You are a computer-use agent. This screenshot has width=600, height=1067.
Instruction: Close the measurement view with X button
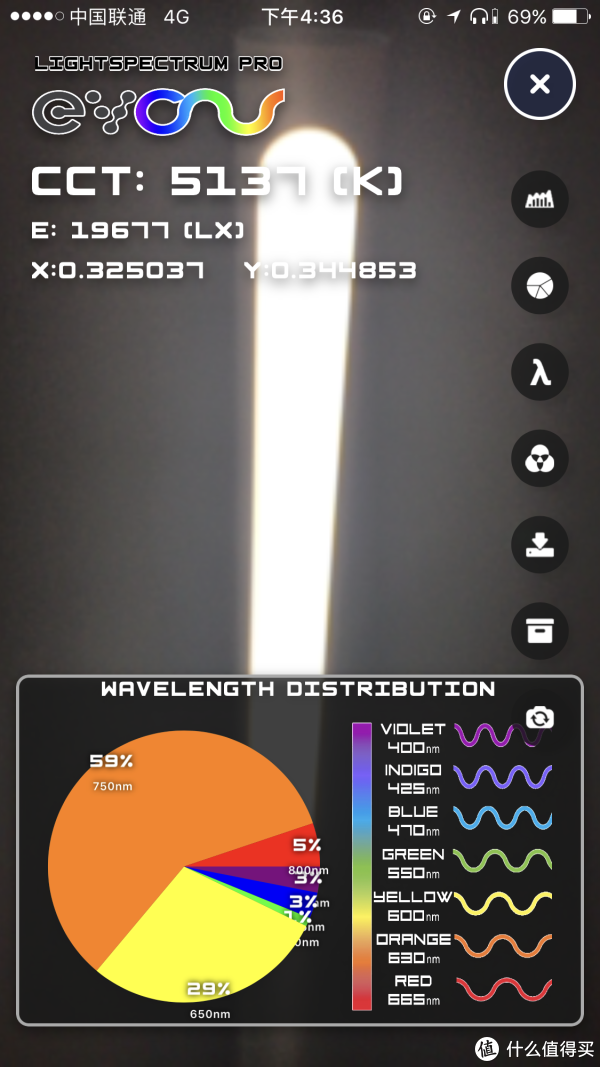click(x=540, y=84)
